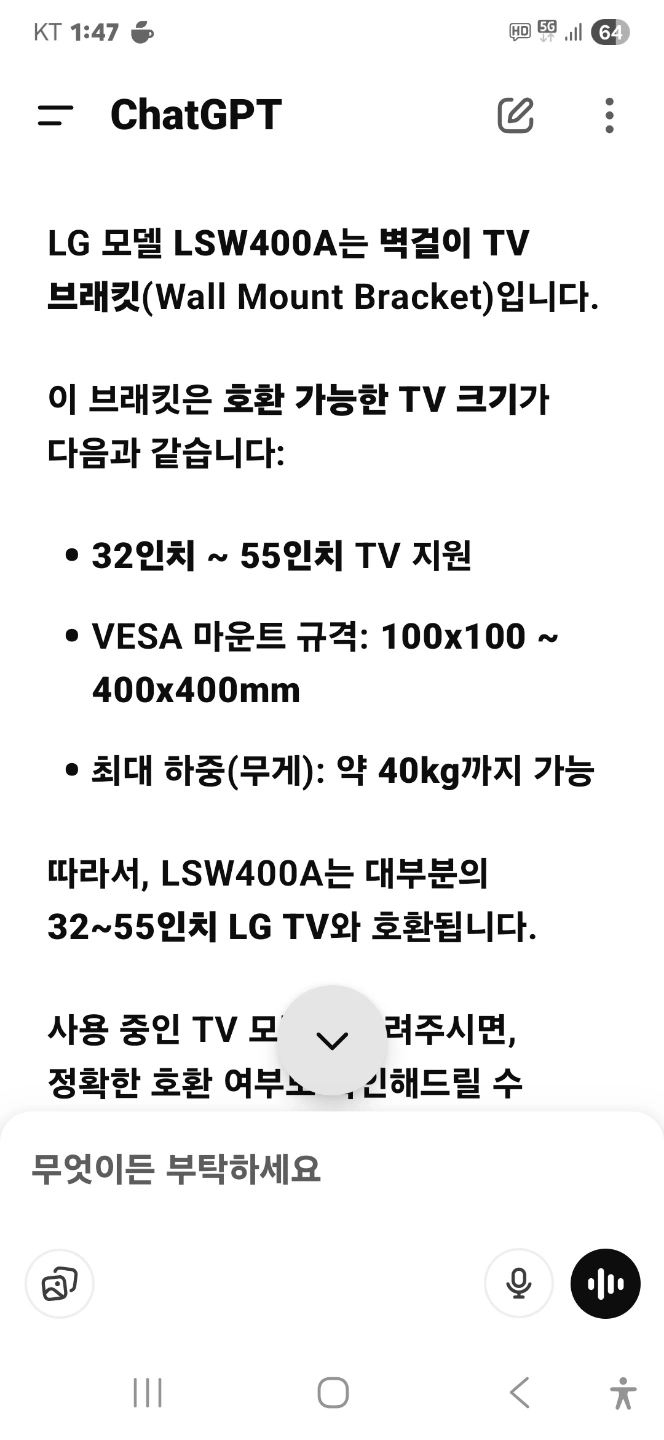
Task: Open the three-dot overflow menu
Action: click(x=609, y=116)
